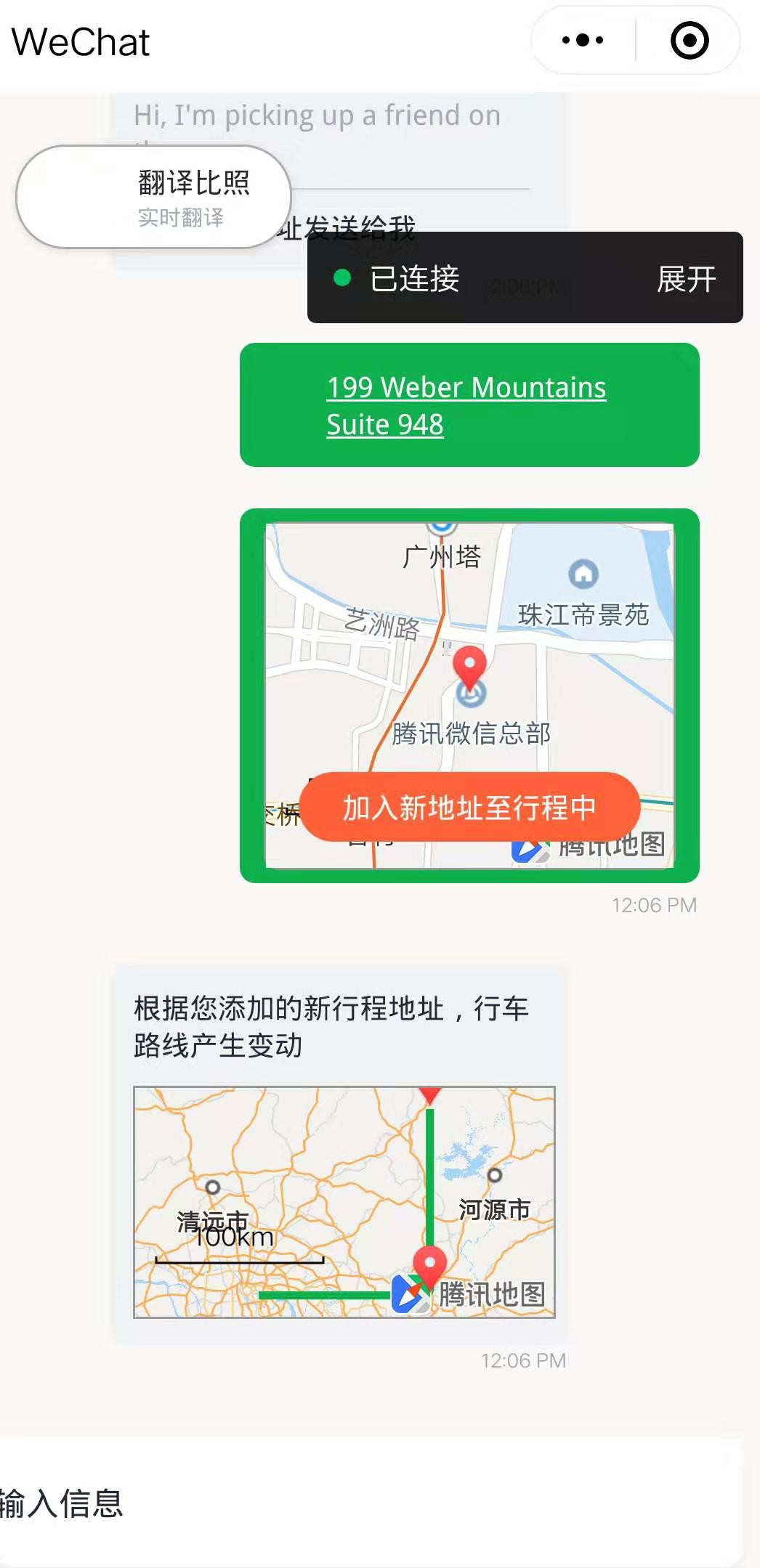
Task: Open the 199 Weber Mountains Suite 948 link
Action: point(466,405)
